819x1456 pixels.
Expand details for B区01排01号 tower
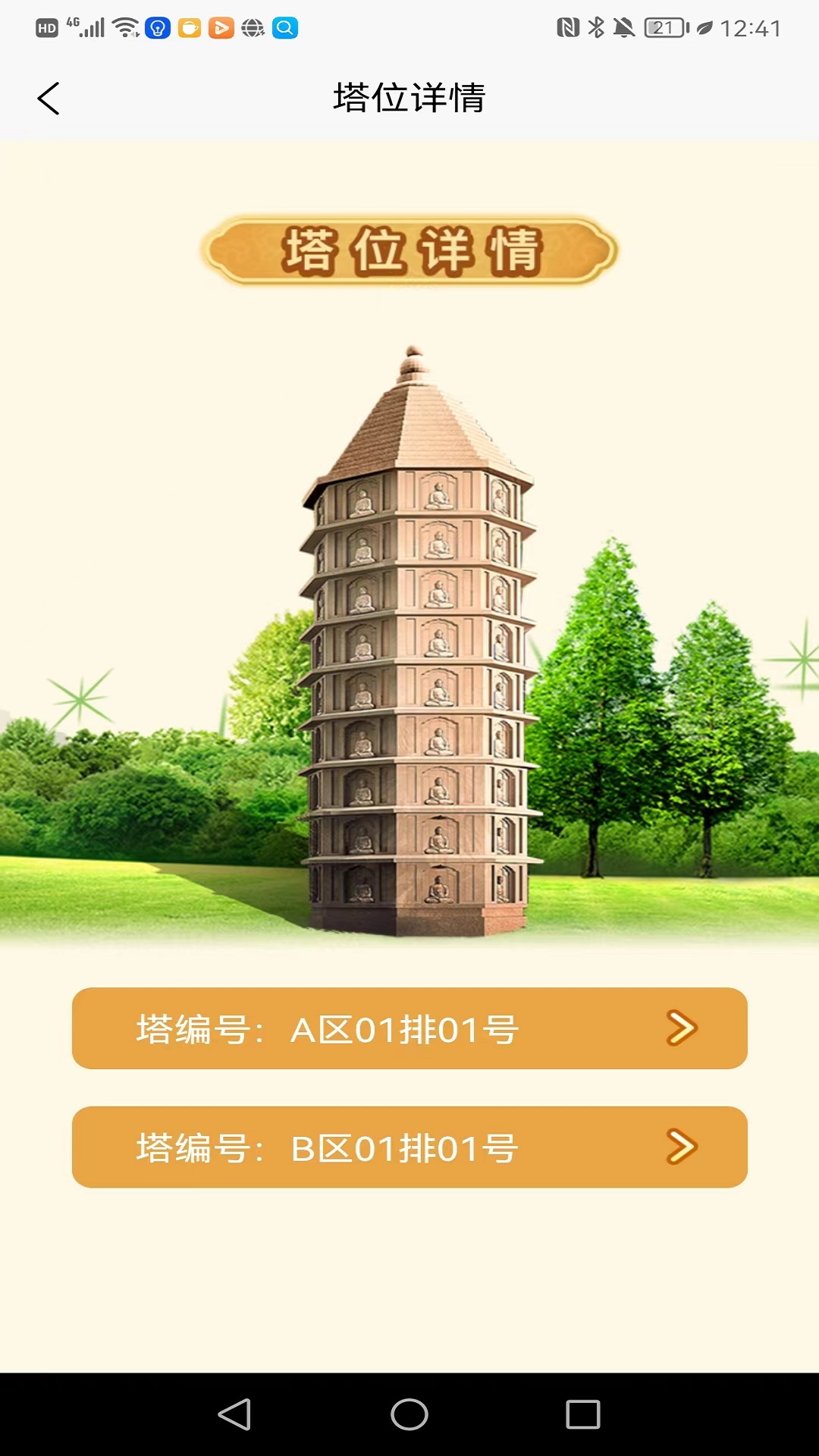(409, 1148)
